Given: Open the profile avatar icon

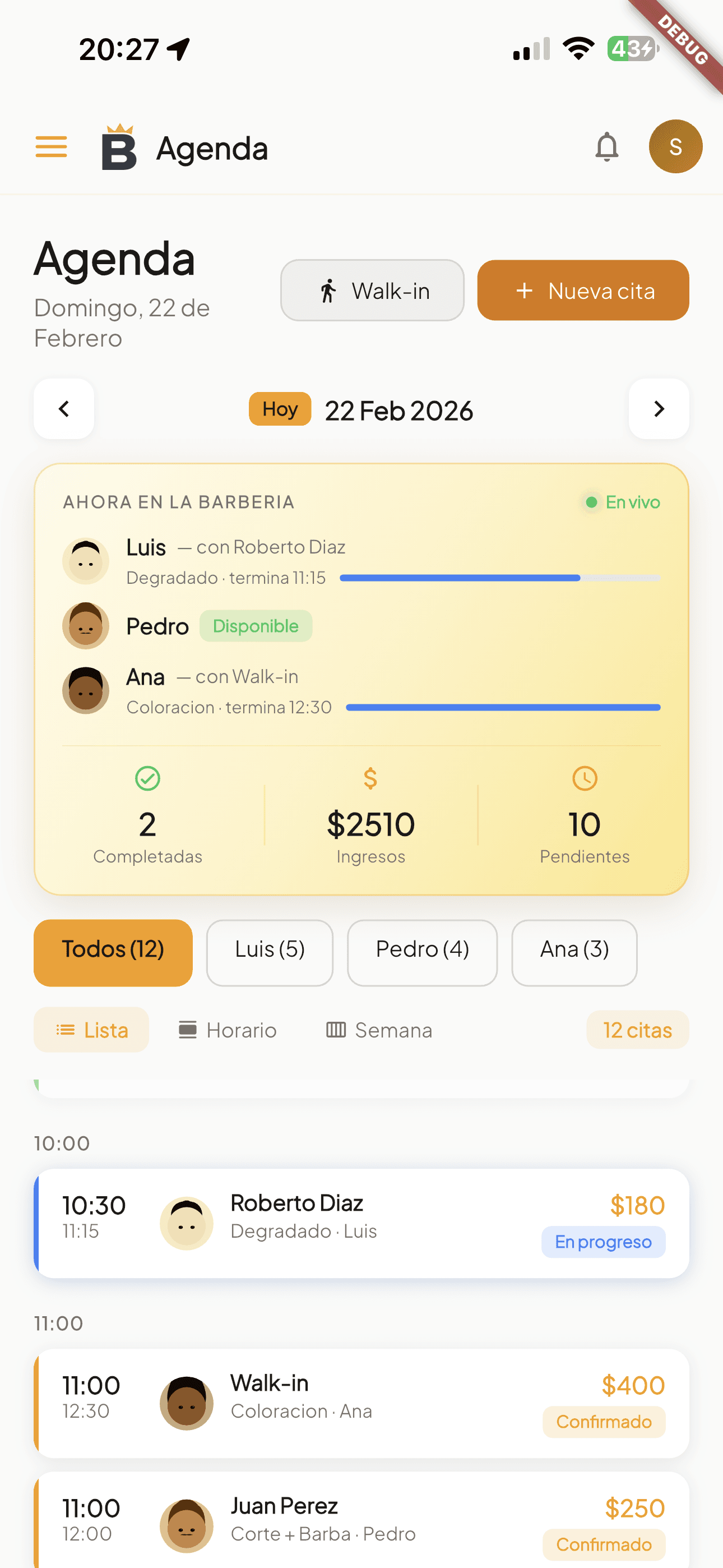Looking at the screenshot, I should [x=675, y=146].
